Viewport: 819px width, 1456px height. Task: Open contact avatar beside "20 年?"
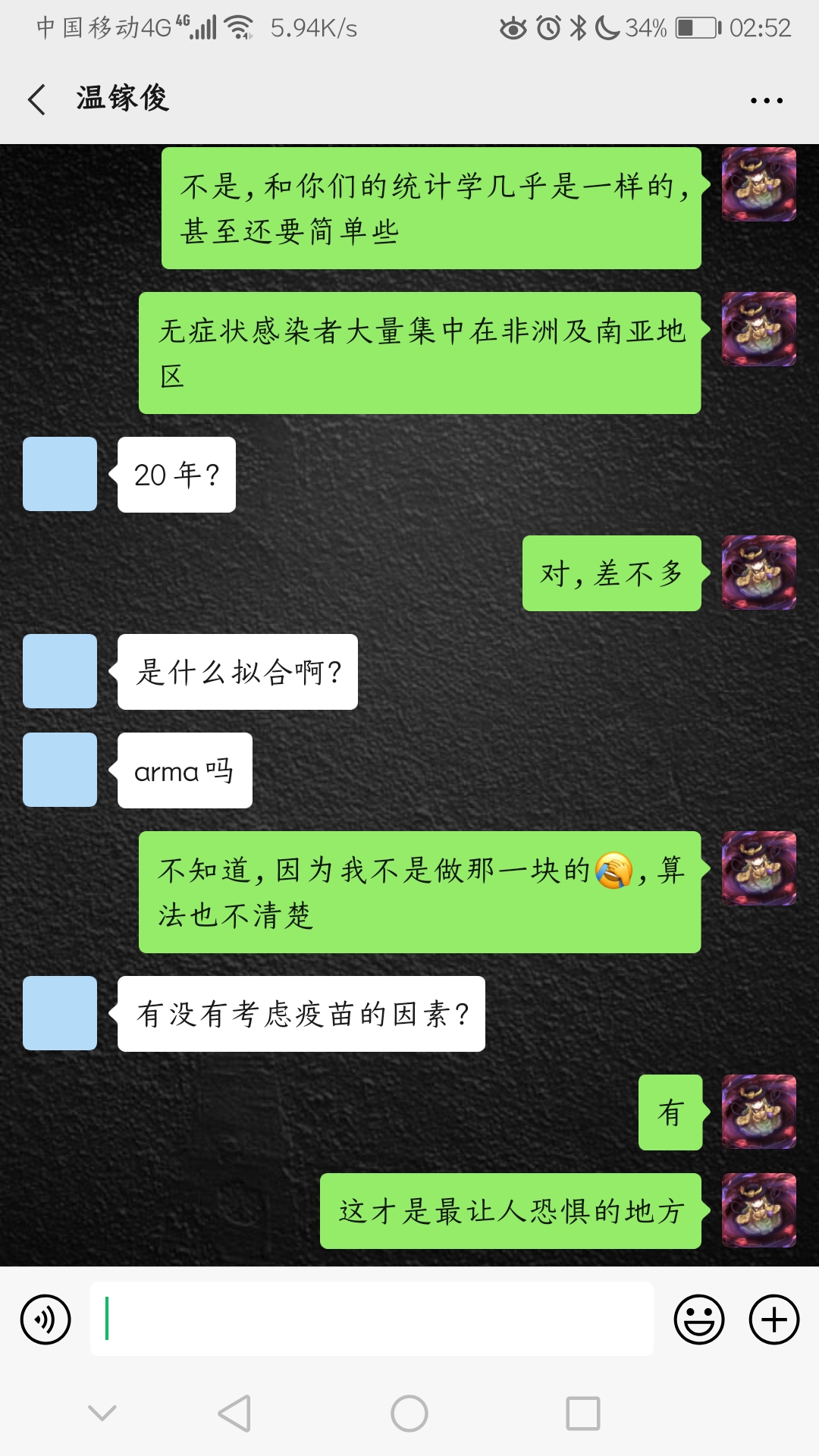pos(60,474)
